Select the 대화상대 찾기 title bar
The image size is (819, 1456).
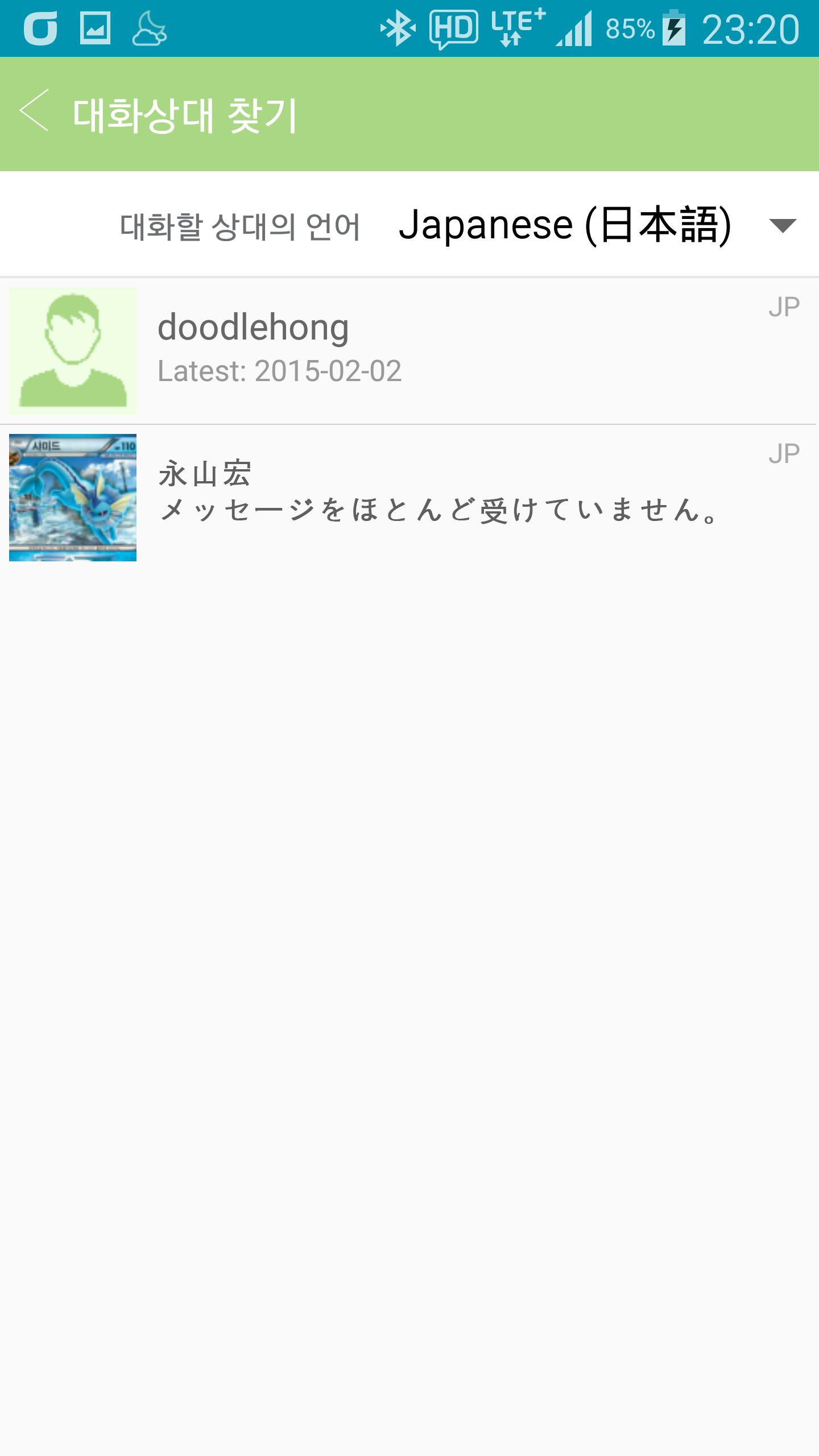pos(185,114)
